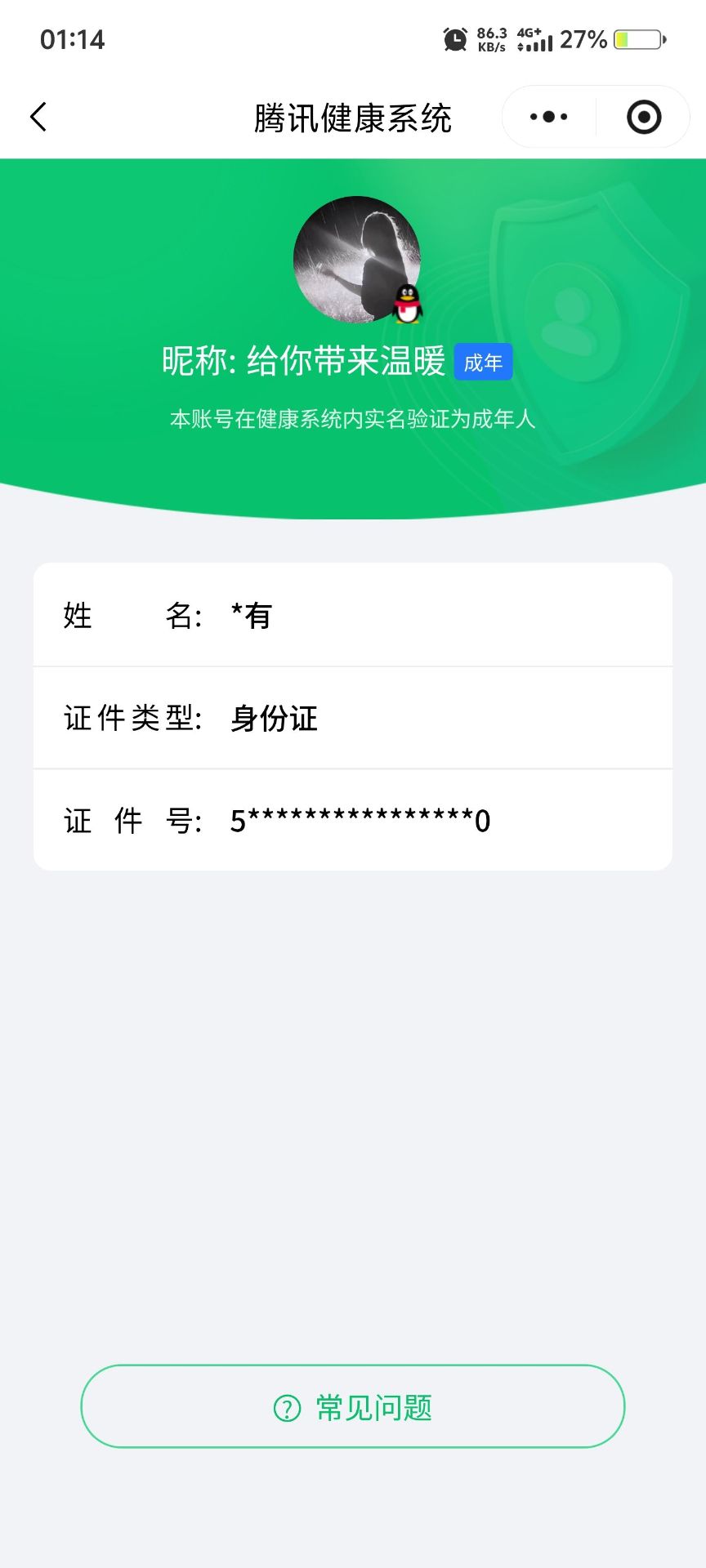Image resolution: width=706 pixels, height=1568 pixels.
Task: Go back using the top-left arrow
Action: point(38,117)
